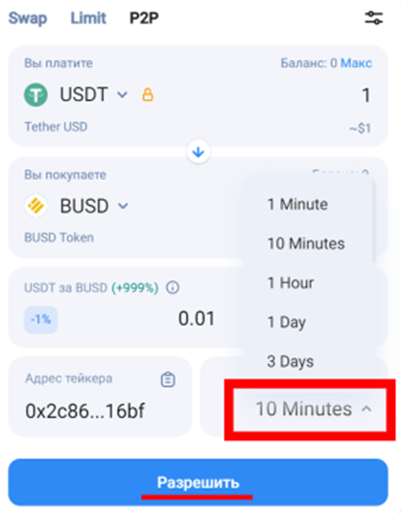Image resolution: width=401 pixels, height=513 pixels.
Task: Switch to the Swap tab
Action: click(x=28, y=18)
